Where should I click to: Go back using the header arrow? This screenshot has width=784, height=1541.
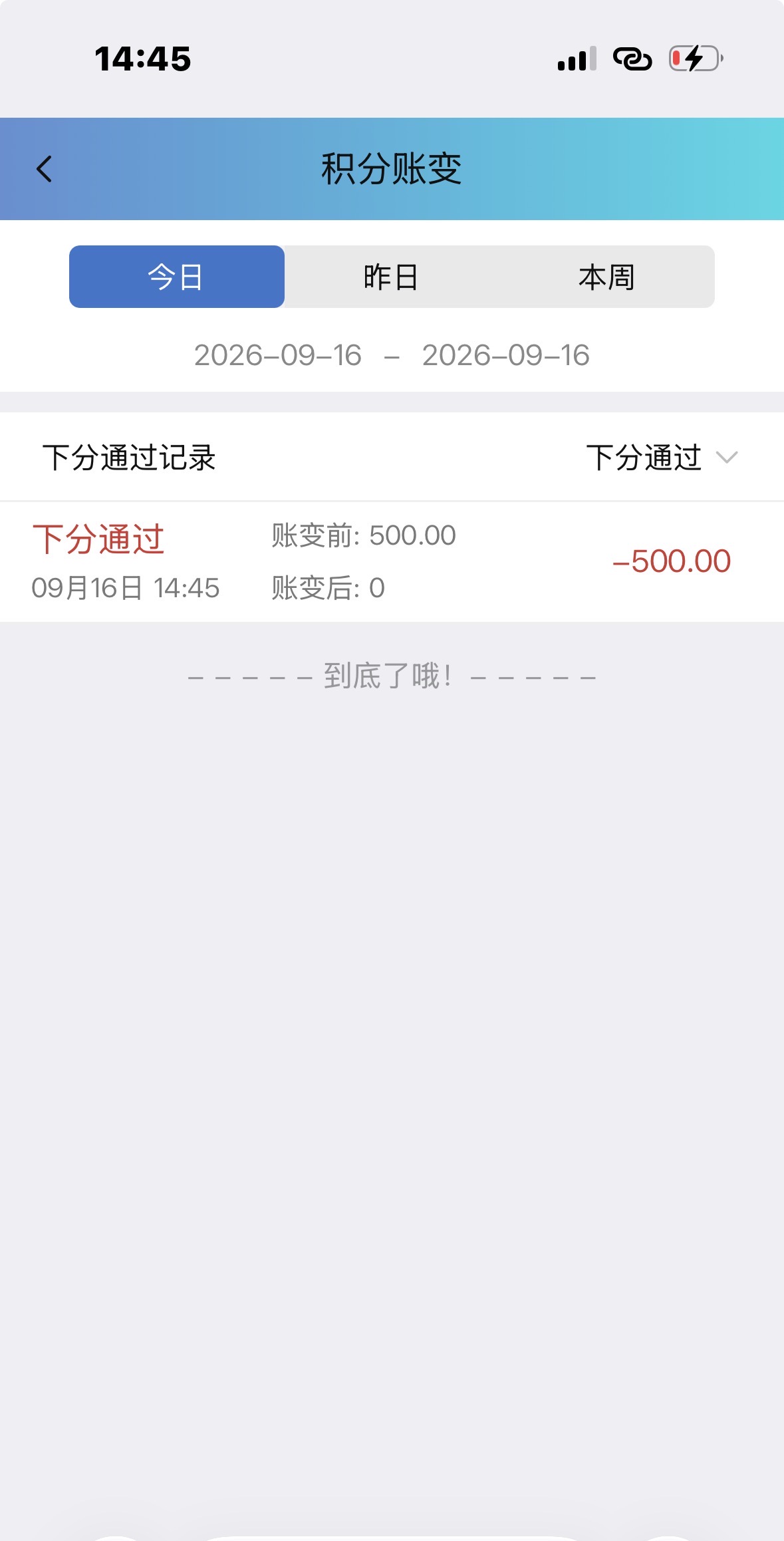click(44, 169)
